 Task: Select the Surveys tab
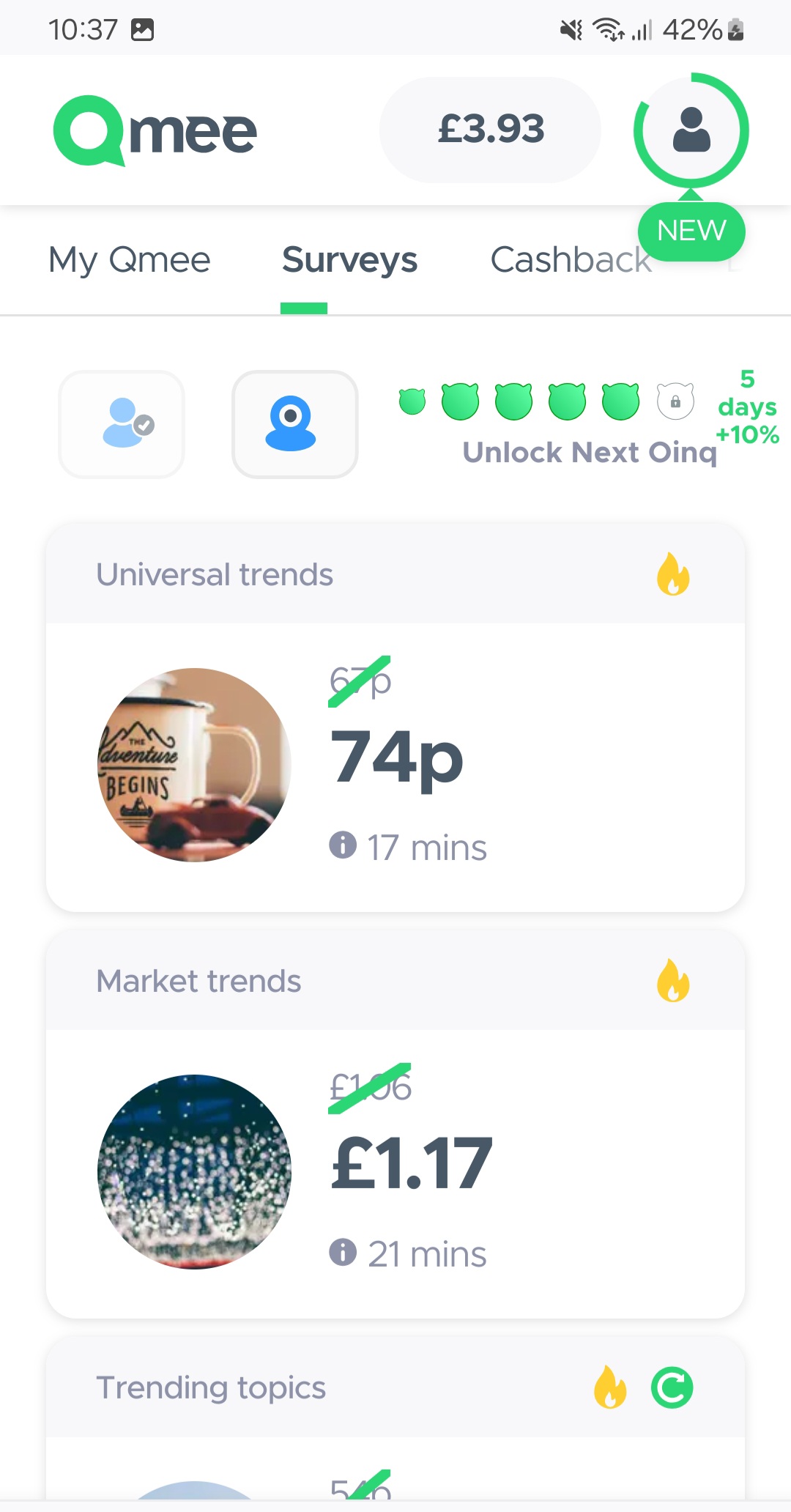(349, 260)
